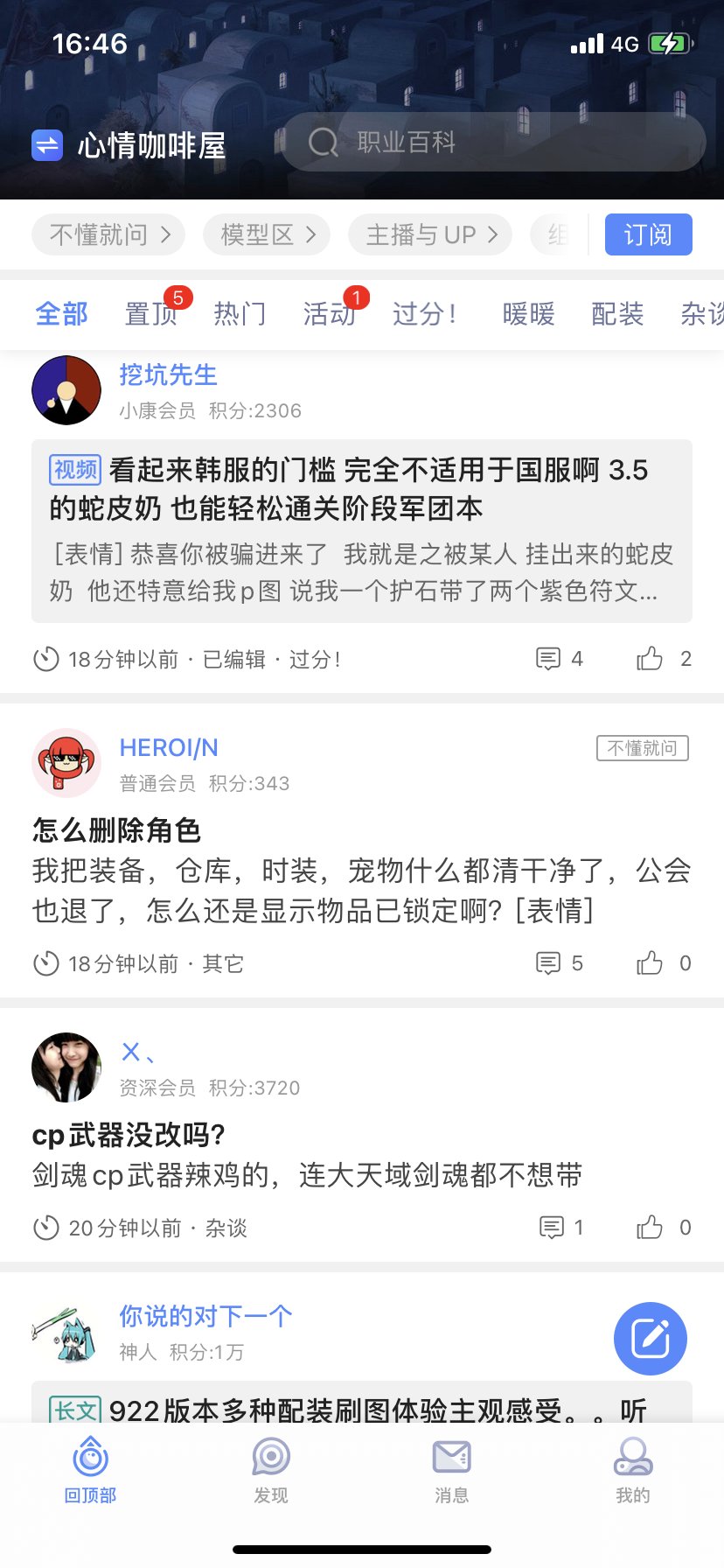Viewport: 724px width, 1568px height.
Task: Subscribe with the 订阅 button
Action: tap(649, 234)
